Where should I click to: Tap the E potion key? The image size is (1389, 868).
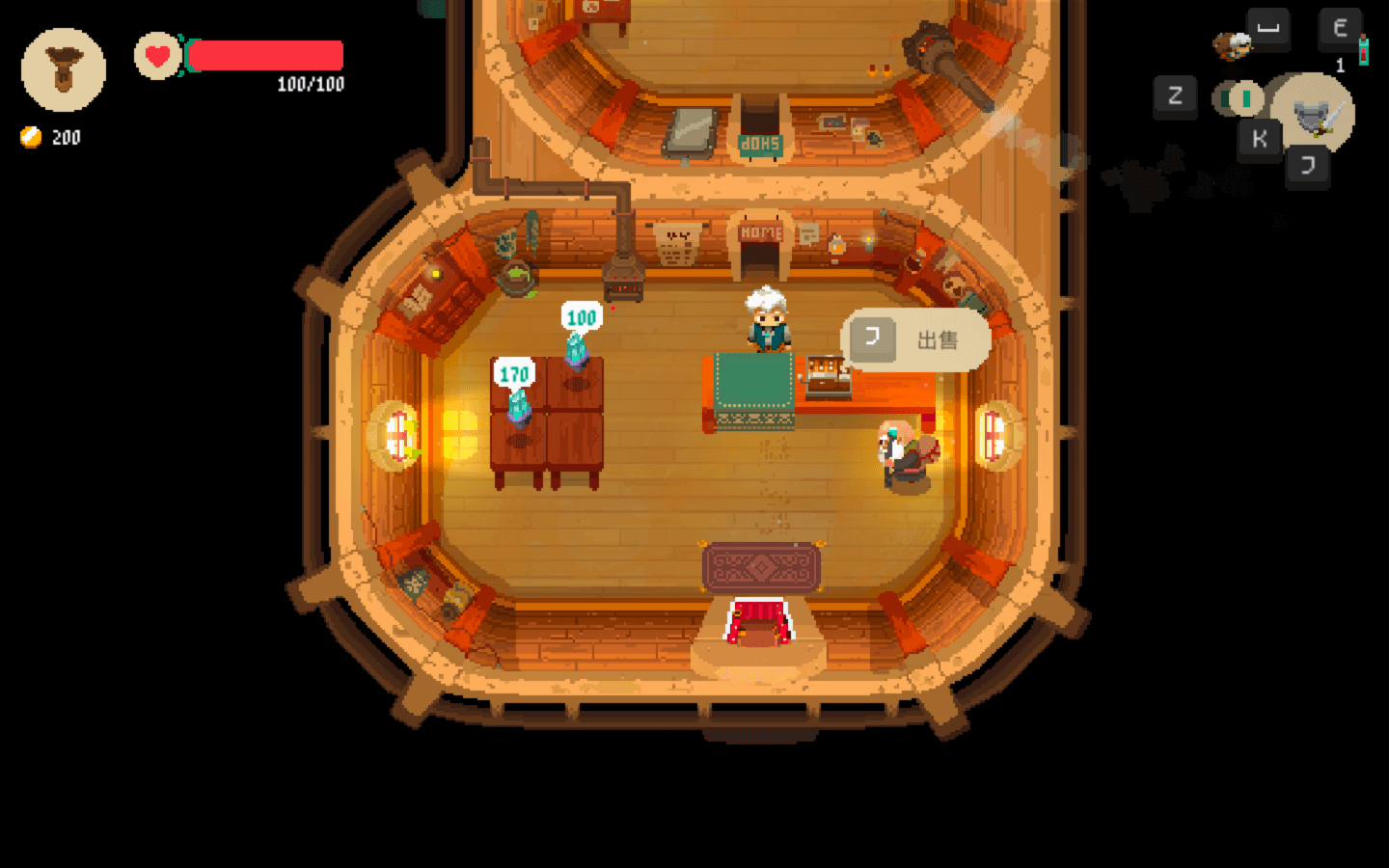click(1340, 29)
